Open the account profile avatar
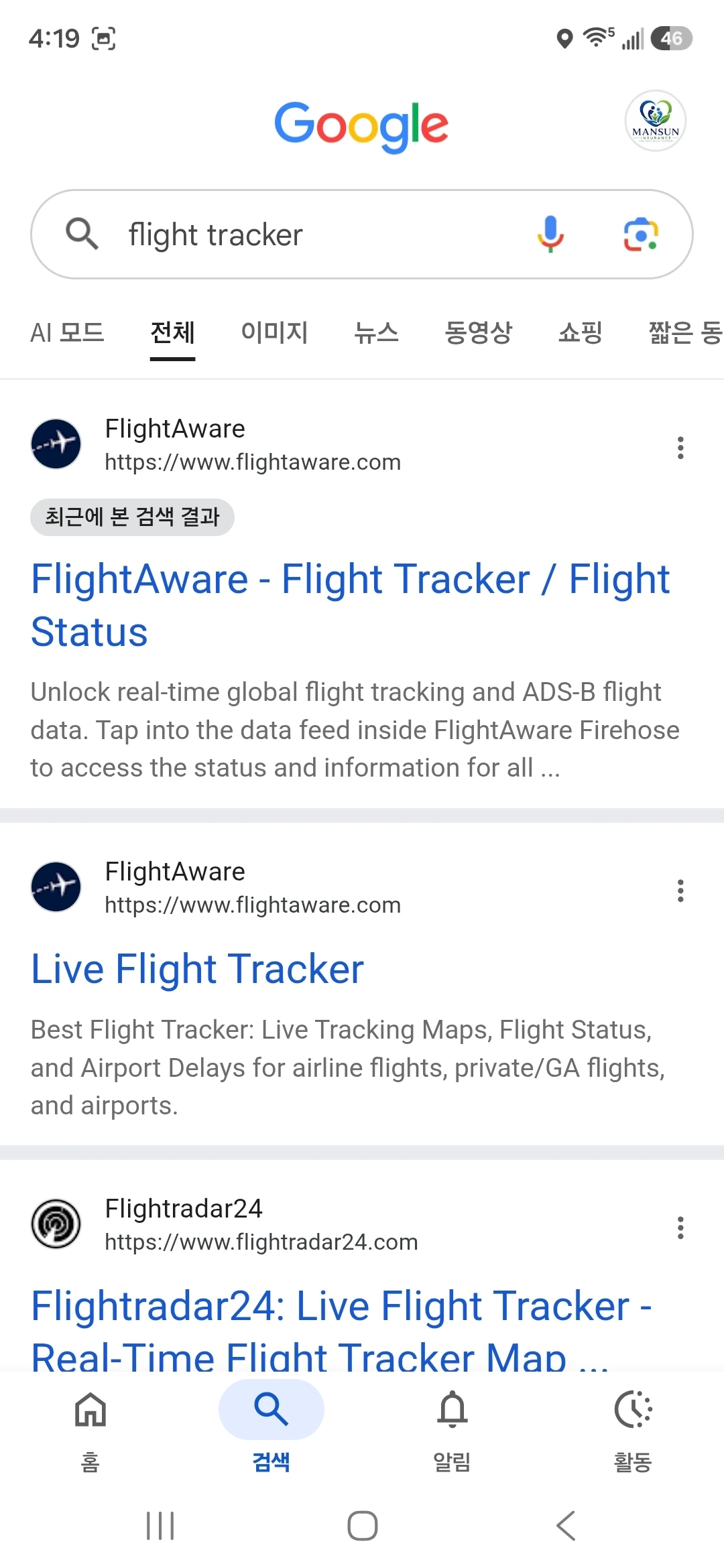The image size is (724, 1568). [x=655, y=121]
